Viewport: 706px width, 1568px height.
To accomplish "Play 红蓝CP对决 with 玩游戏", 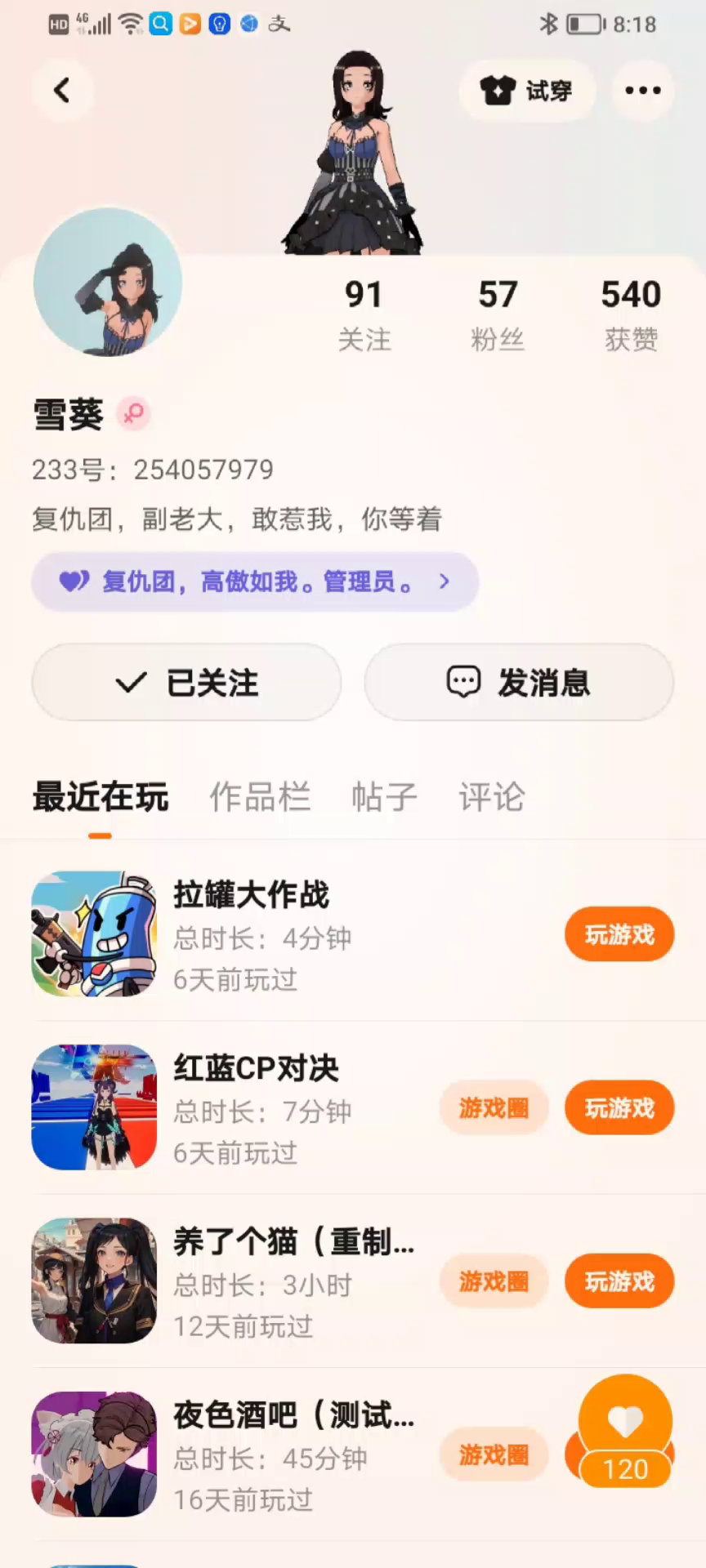I will click(619, 1108).
